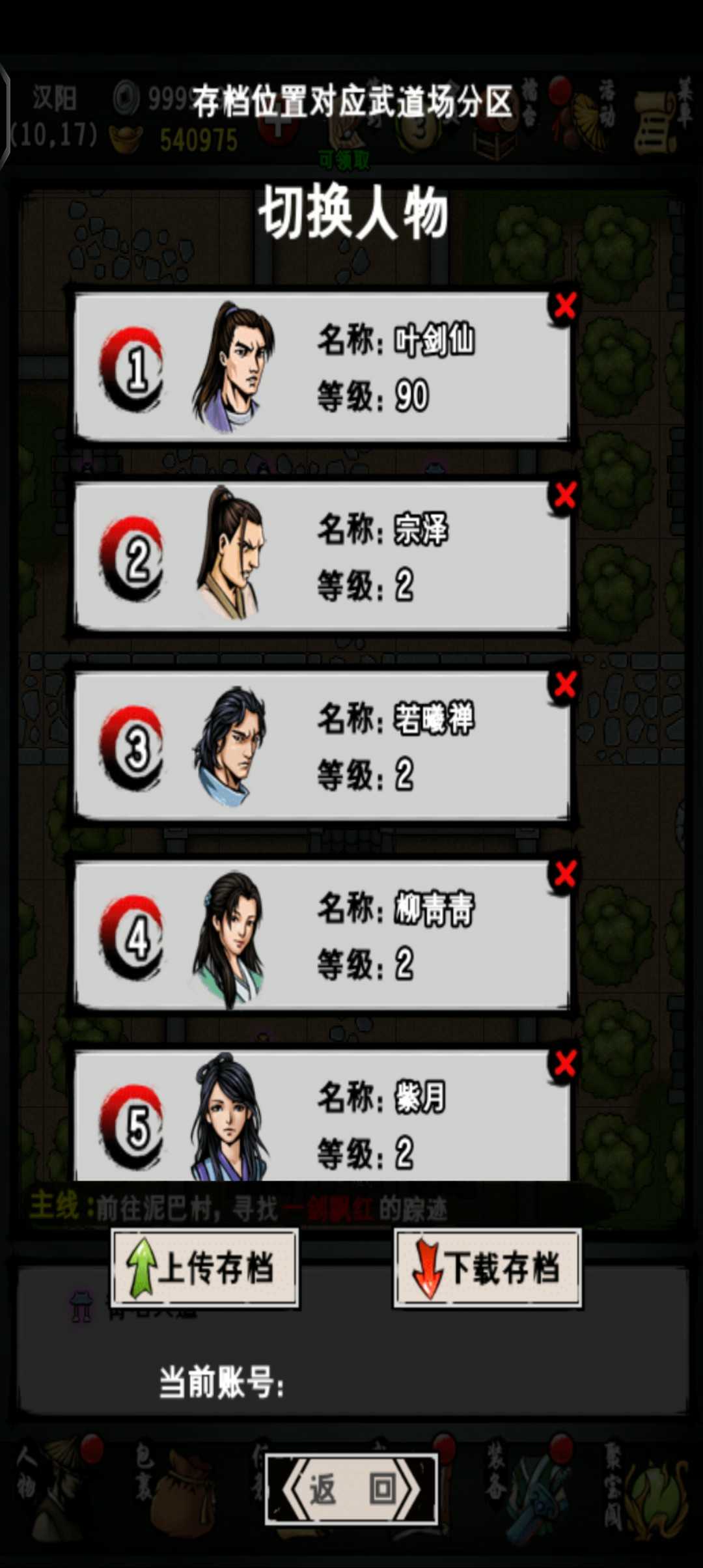The width and height of the screenshot is (703, 1568).
Task: Tap 下载存档 to download save
Action: click(488, 1268)
